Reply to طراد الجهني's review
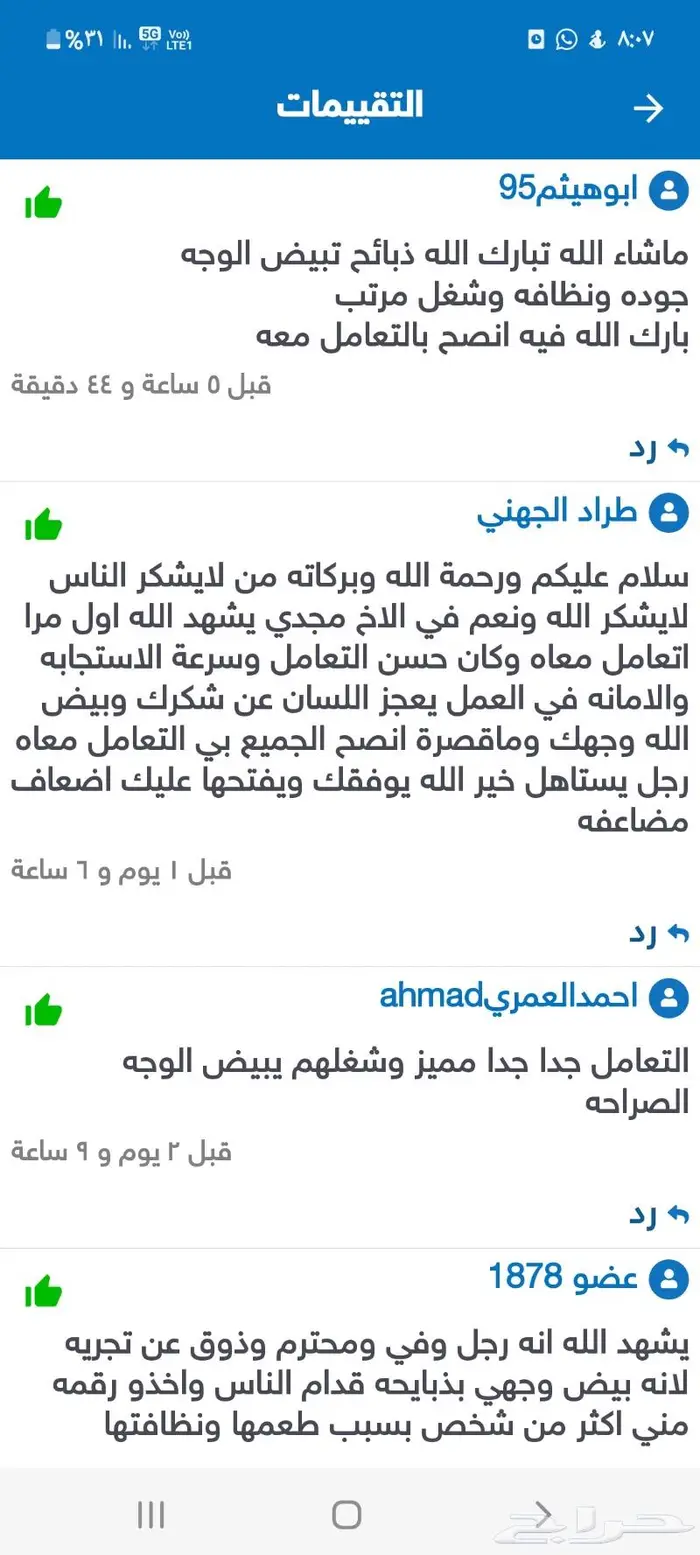This screenshot has width=700, height=1555. pyautogui.click(x=660, y=934)
